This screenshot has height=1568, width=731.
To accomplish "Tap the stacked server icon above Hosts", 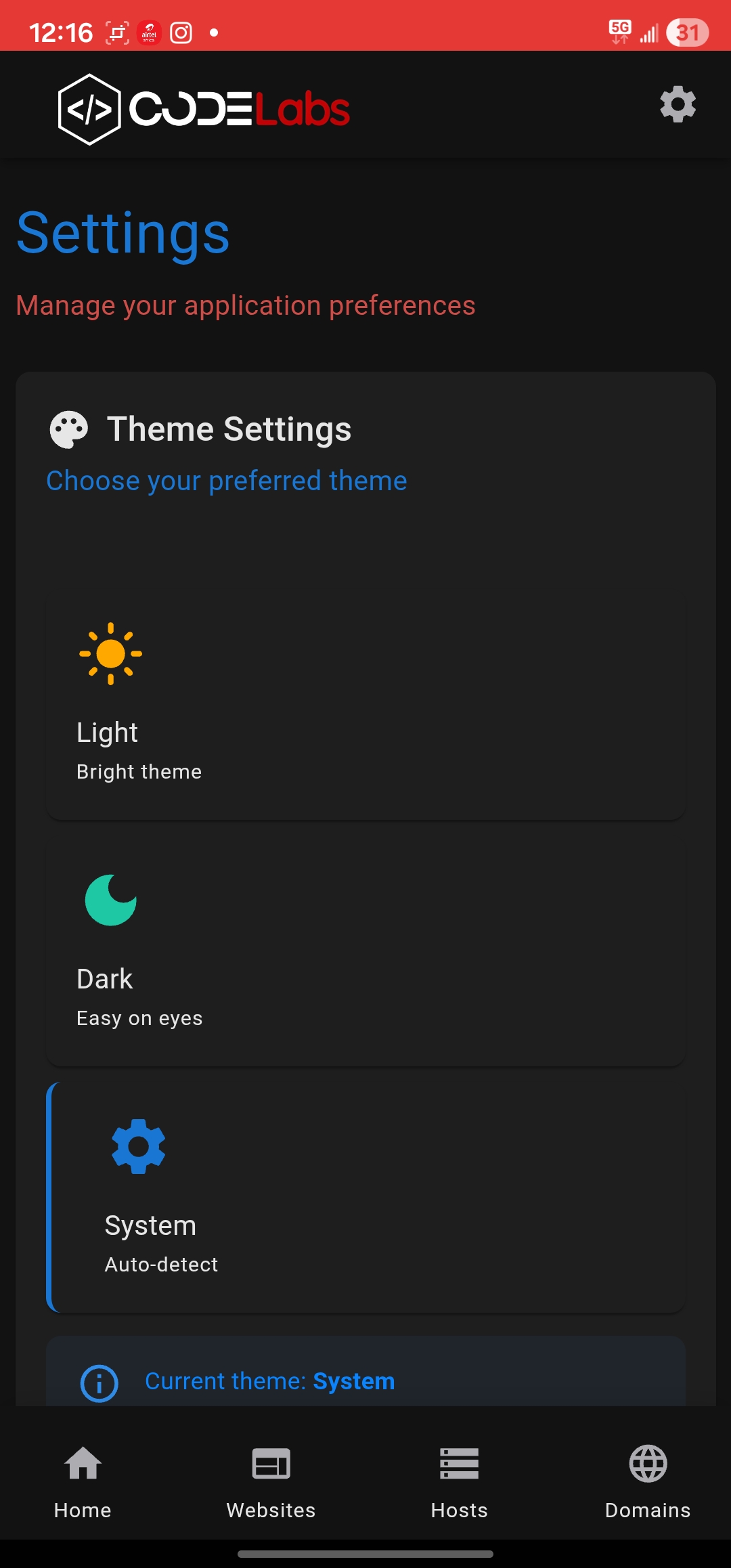I will coord(459,1464).
